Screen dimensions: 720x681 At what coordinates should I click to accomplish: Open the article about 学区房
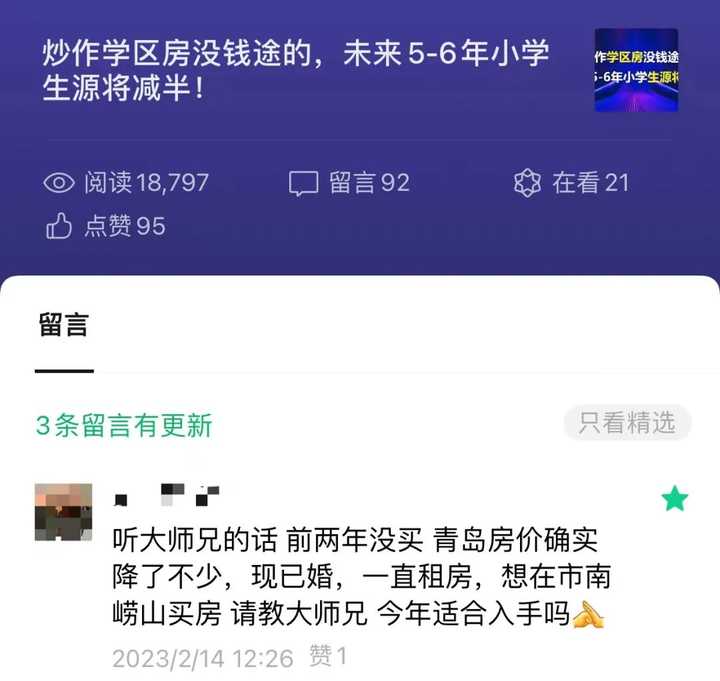(x=296, y=70)
